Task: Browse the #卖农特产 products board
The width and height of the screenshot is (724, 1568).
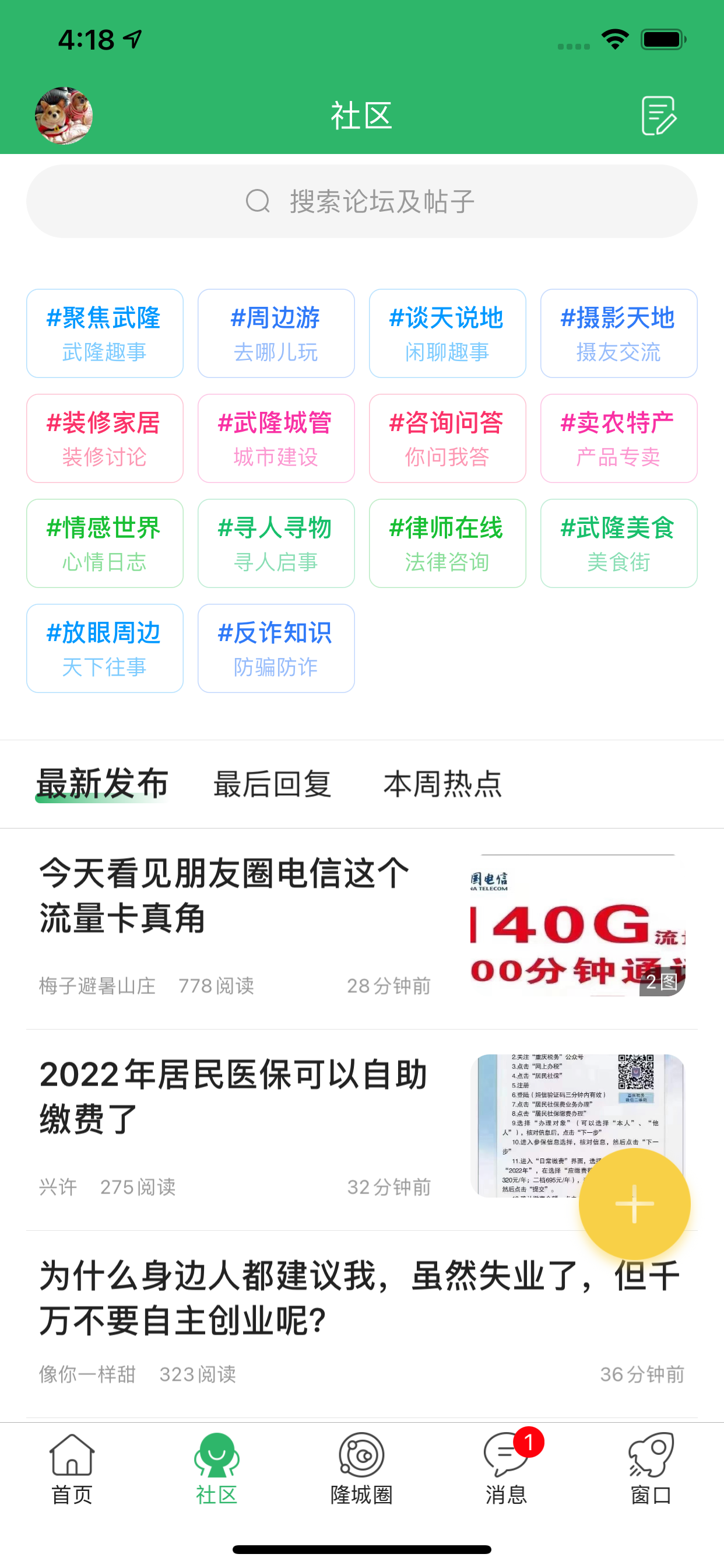Action: (618, 437)
